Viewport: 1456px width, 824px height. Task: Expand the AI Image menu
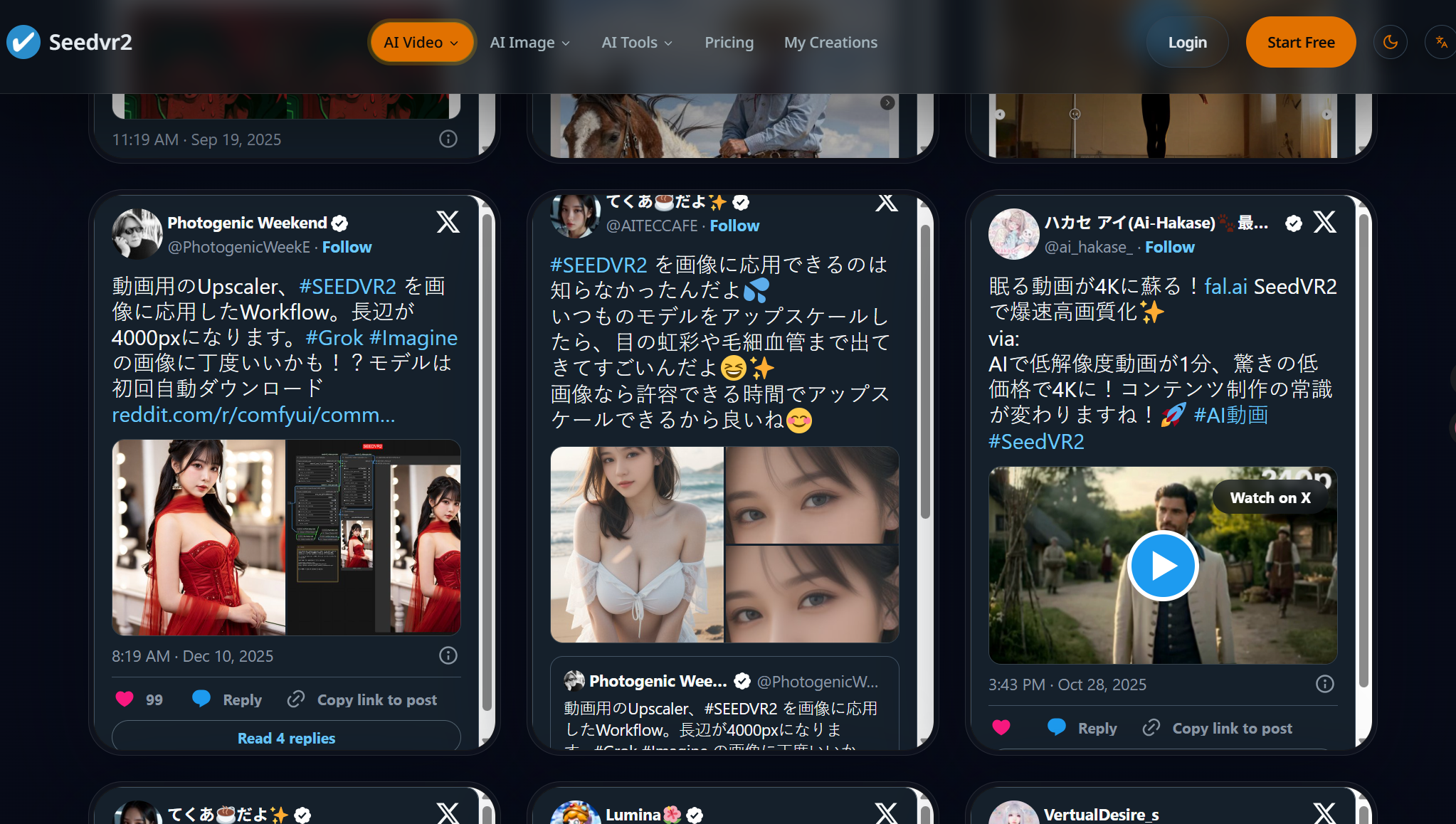529,43
